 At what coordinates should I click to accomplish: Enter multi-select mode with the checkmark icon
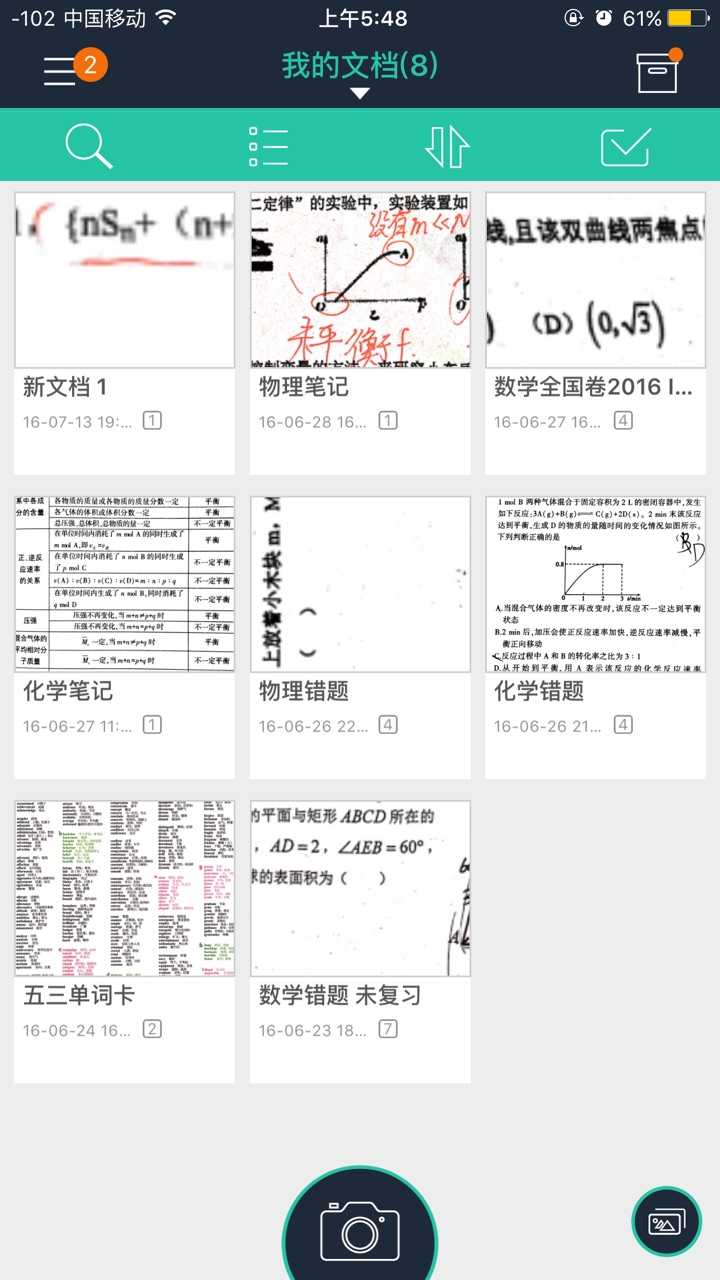click(x=626, y=147)
